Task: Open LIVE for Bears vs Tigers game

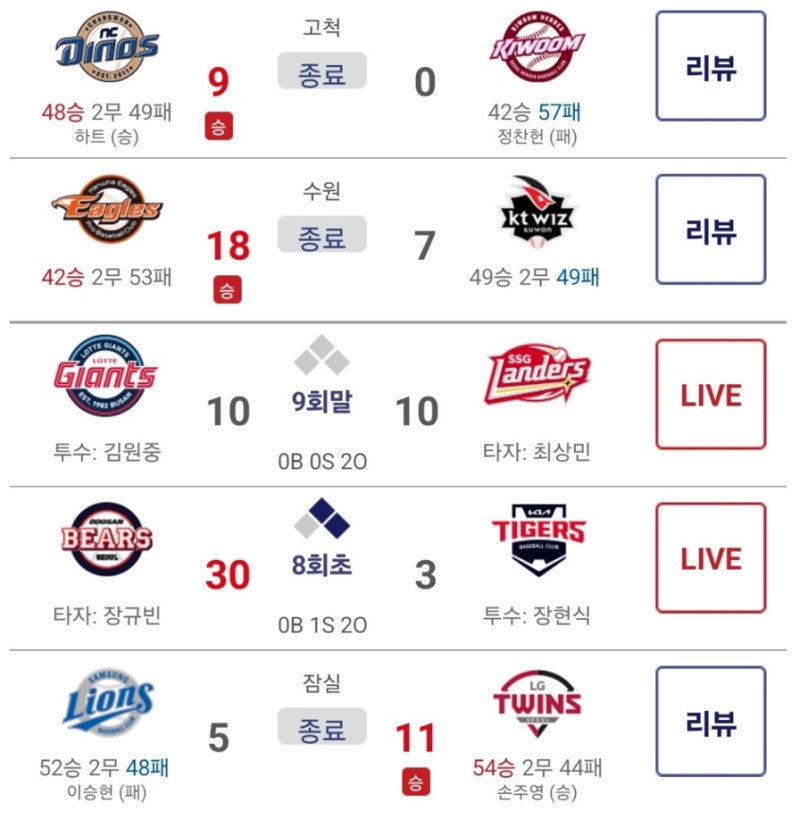Action: tap(710, 558)
